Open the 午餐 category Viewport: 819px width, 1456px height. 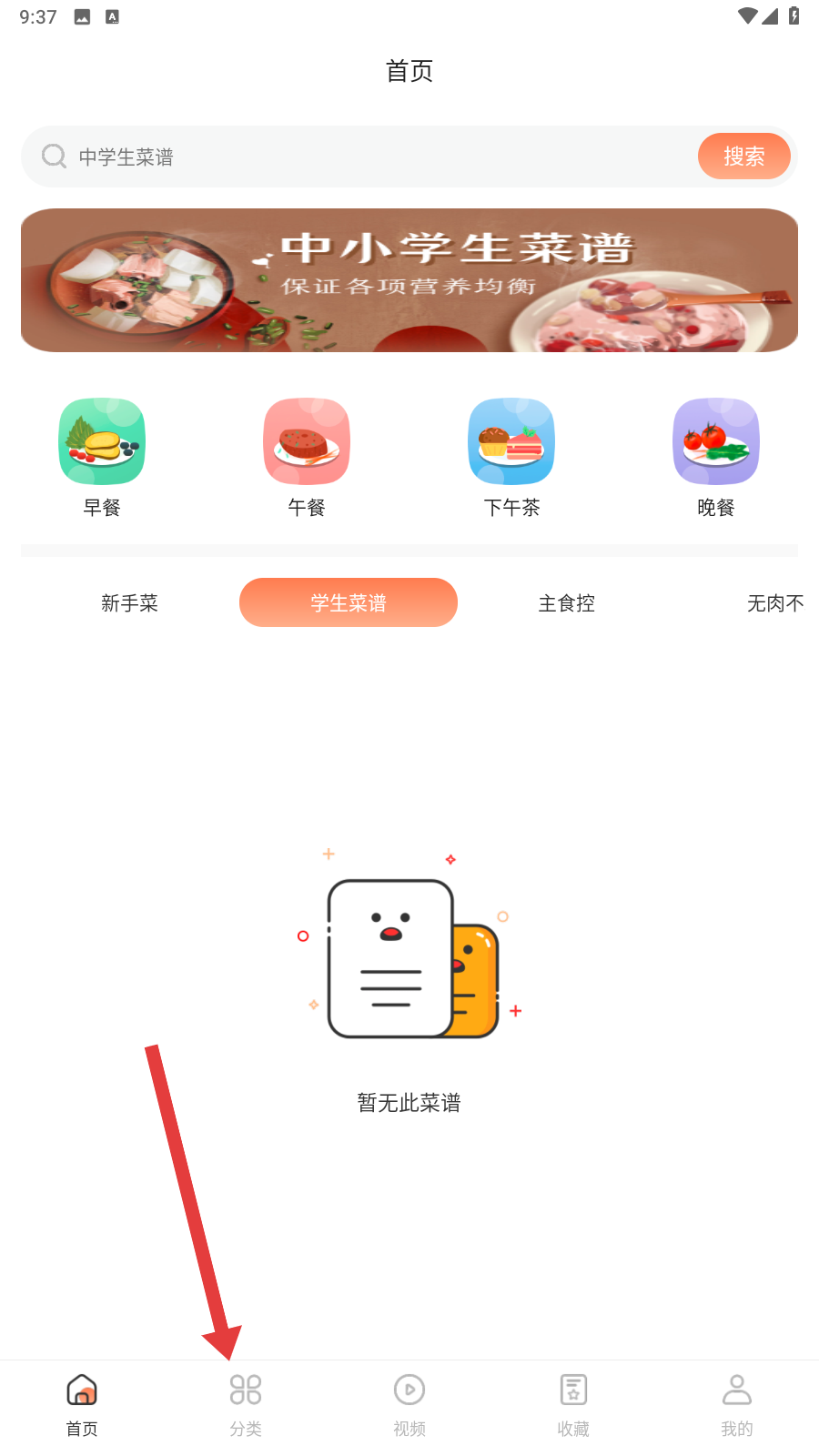(307, 457)
